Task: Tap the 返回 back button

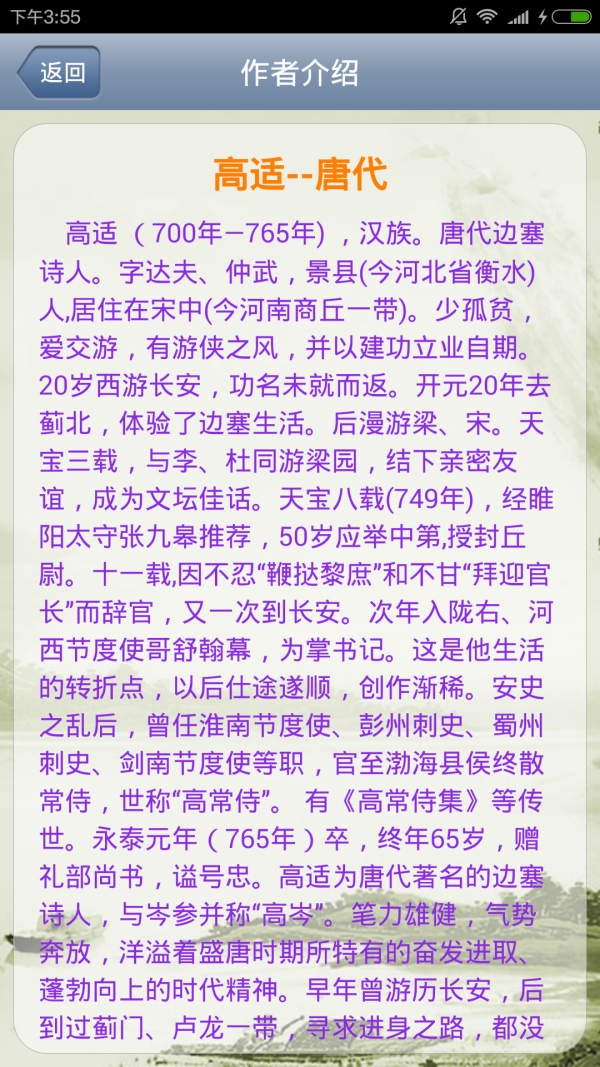Action: click(x=59, y=72)
